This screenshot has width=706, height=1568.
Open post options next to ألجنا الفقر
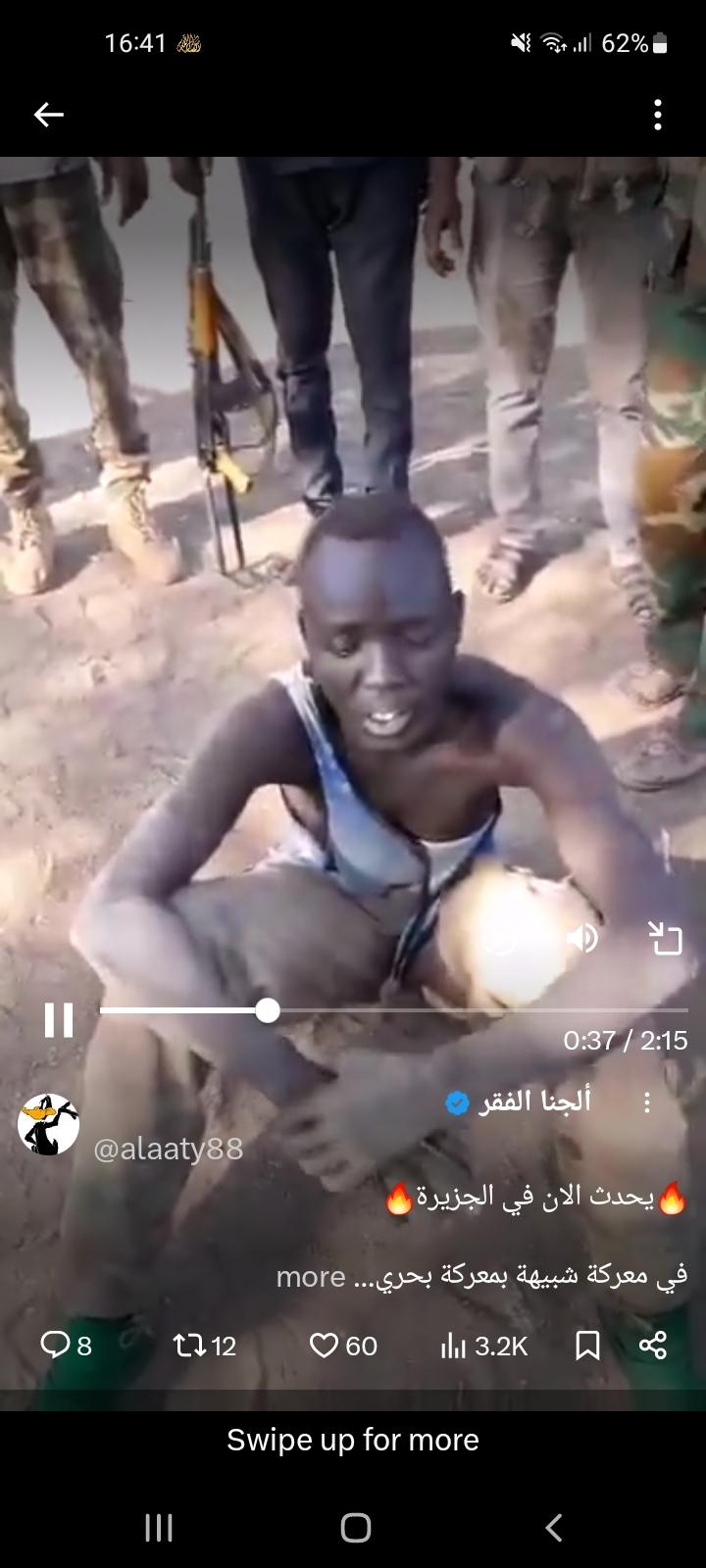point(647,1103)
